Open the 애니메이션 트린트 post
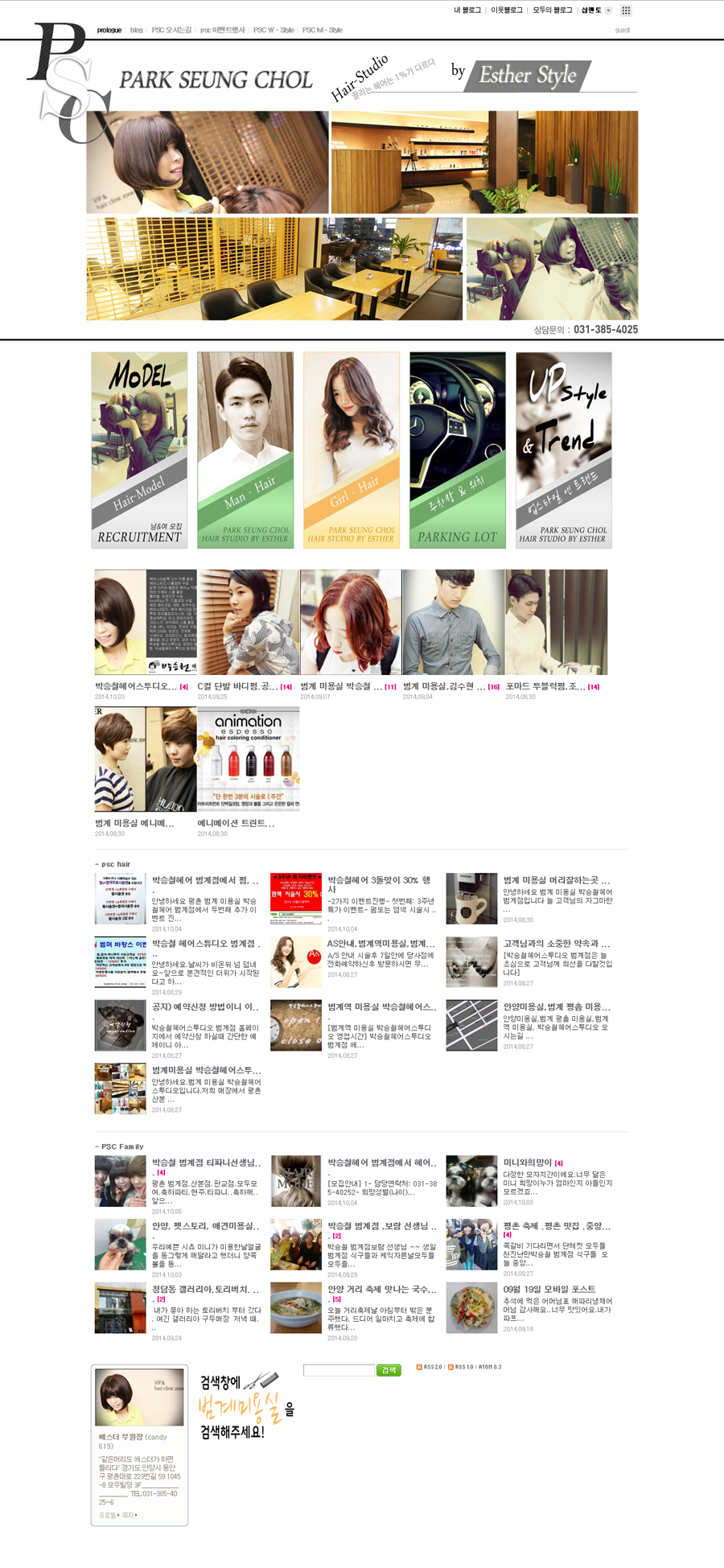 point(236,823)
